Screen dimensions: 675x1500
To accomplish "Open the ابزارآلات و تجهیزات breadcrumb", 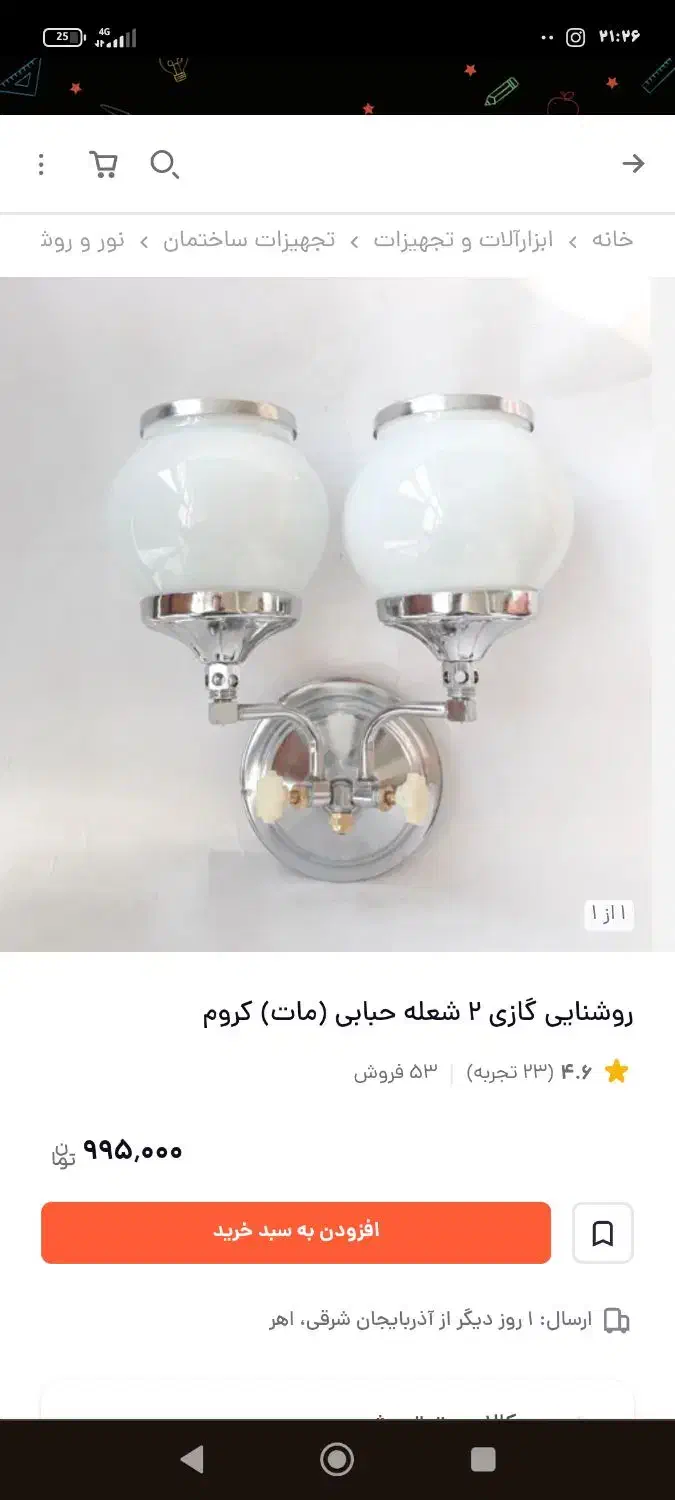I will coord(463,240).
